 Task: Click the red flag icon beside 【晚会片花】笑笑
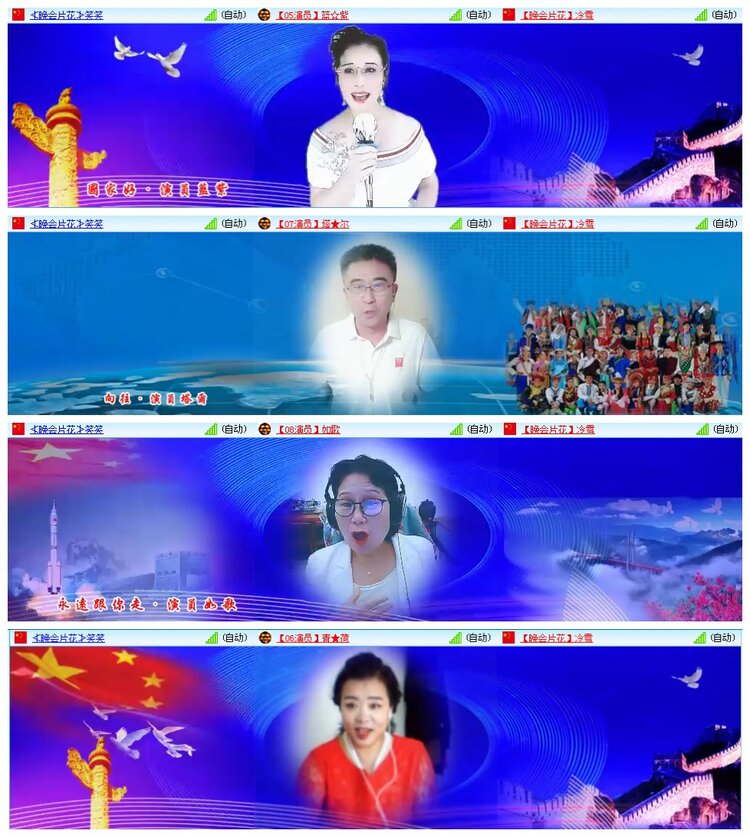tap(20, 15)
